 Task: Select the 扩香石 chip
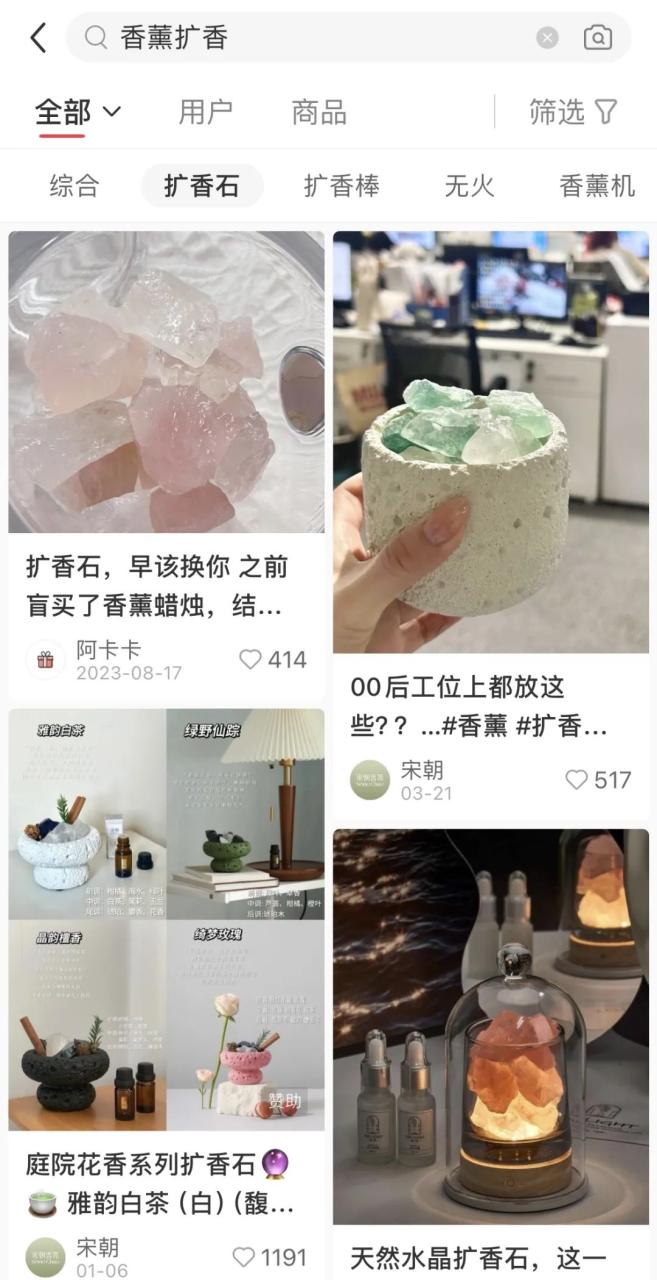(x=202, y=186)
